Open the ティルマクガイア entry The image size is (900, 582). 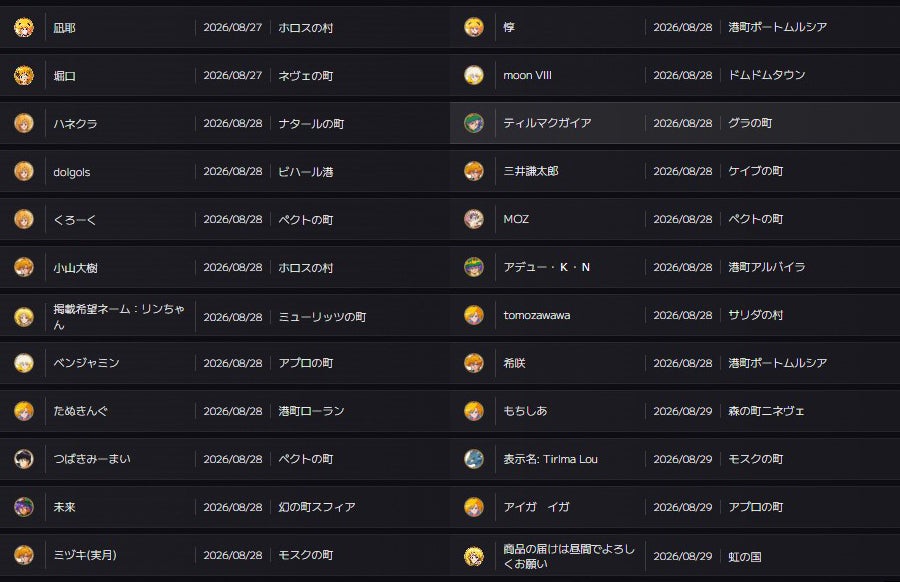tap(675, 123)
